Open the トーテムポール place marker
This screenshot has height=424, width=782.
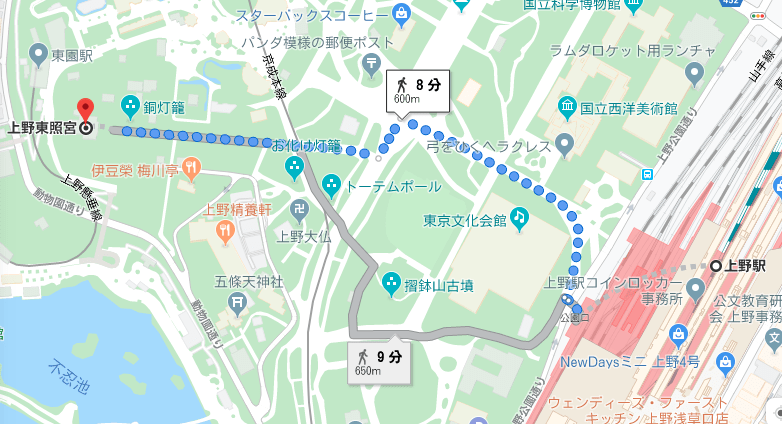[x=329, y=186]
